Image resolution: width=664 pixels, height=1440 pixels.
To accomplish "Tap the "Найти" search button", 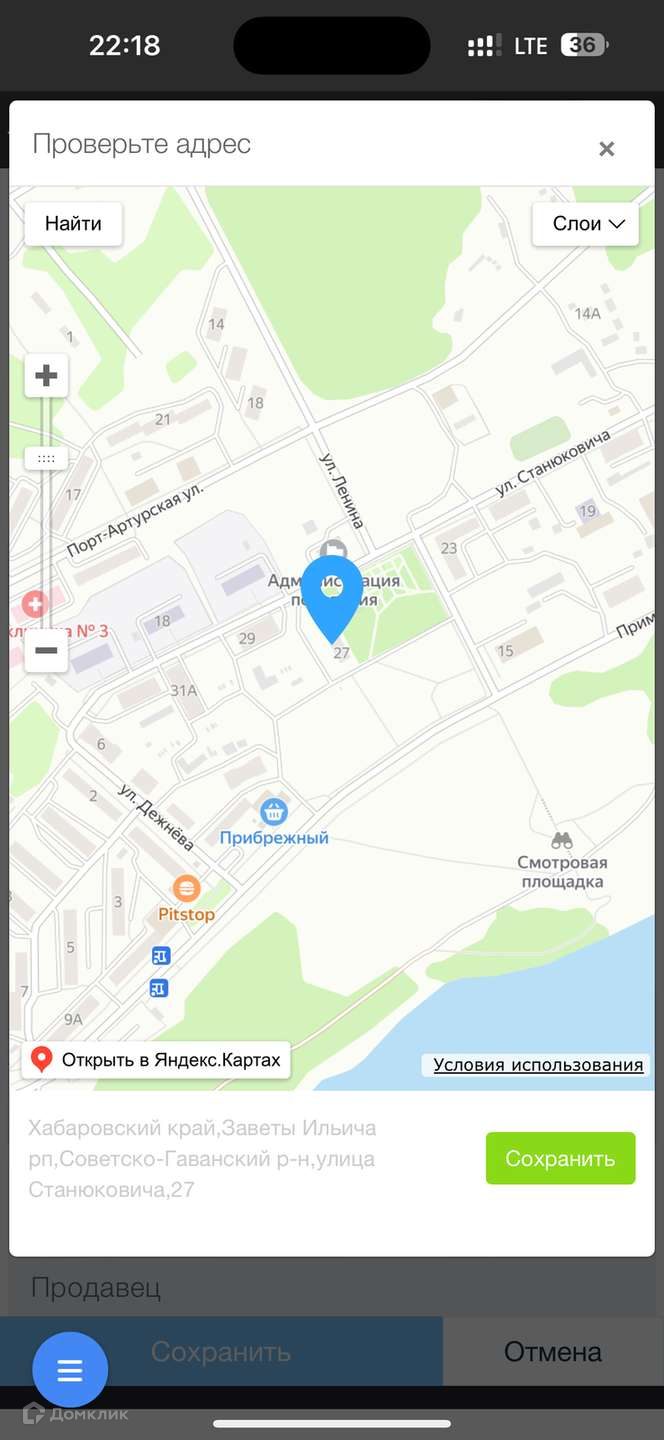I will point(73,223).
